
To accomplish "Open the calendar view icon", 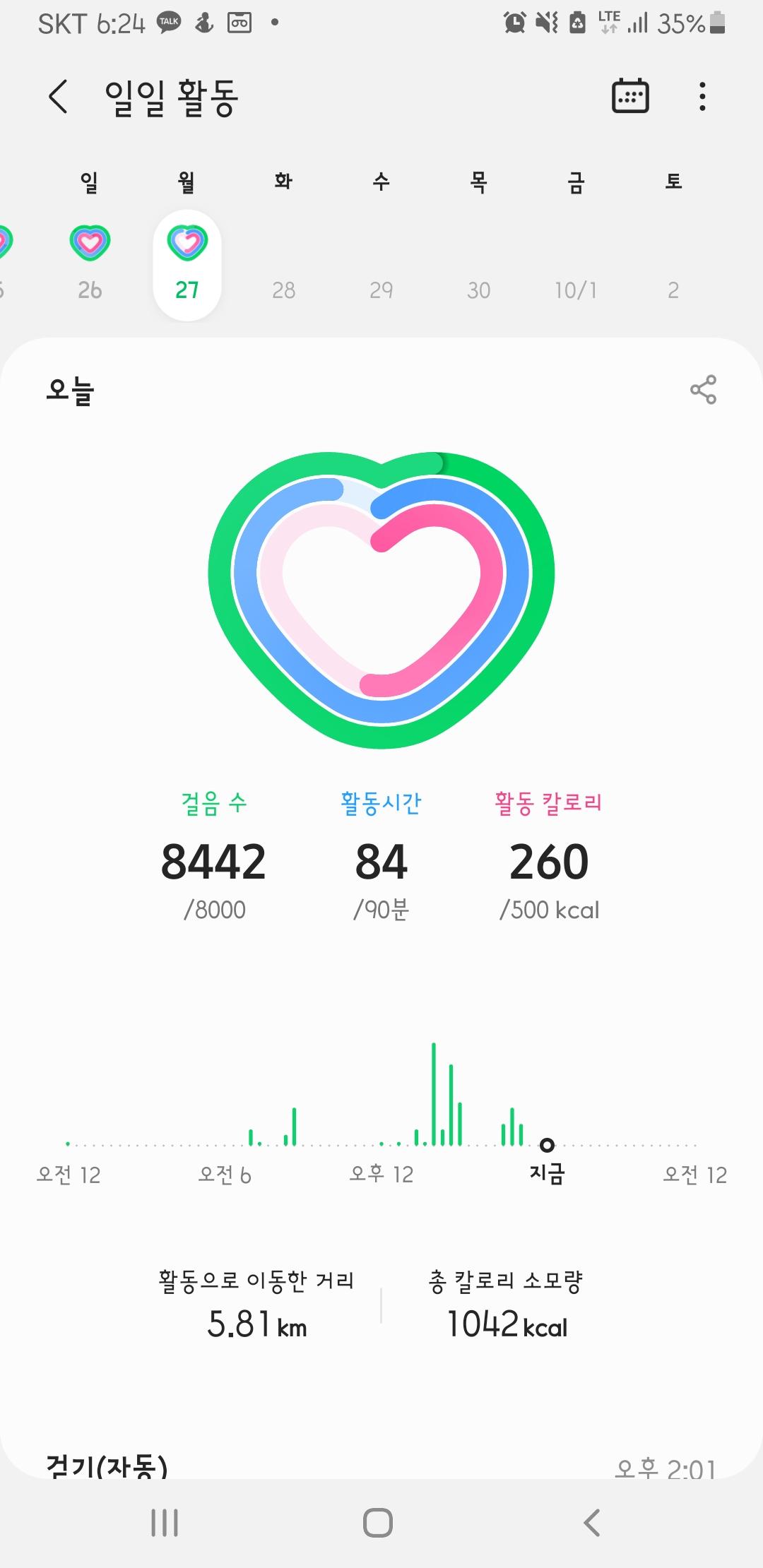I will 629,96.
